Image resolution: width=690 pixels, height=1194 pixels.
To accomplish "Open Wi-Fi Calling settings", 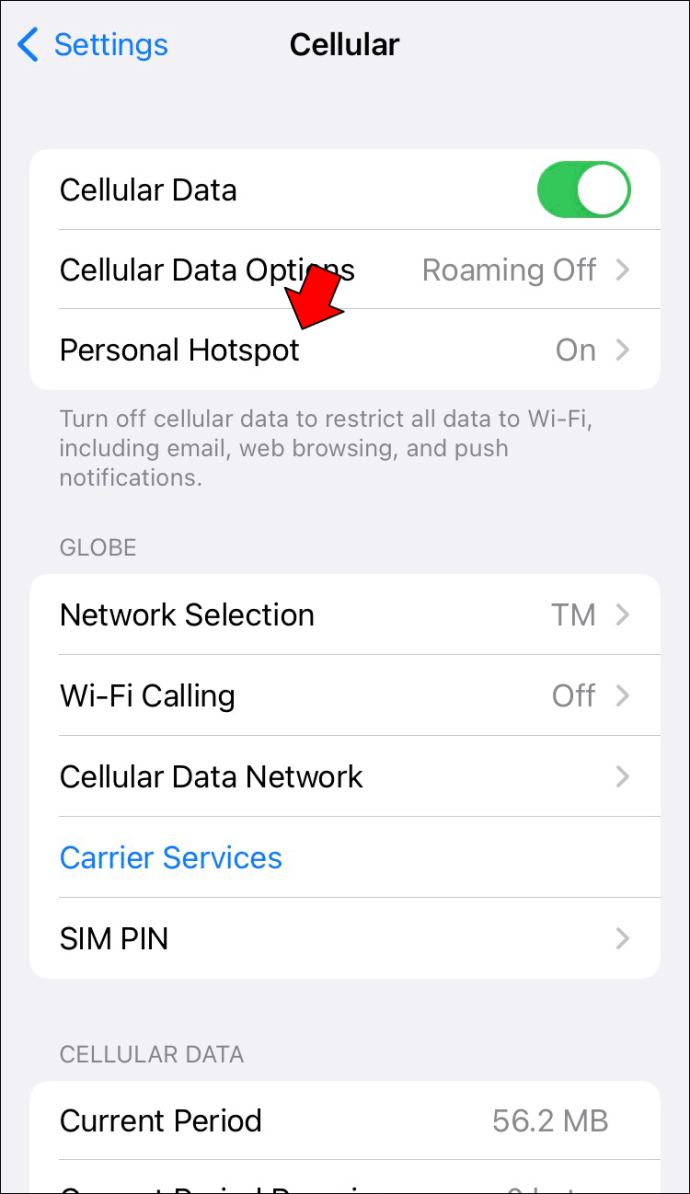I will coord(345,695).
